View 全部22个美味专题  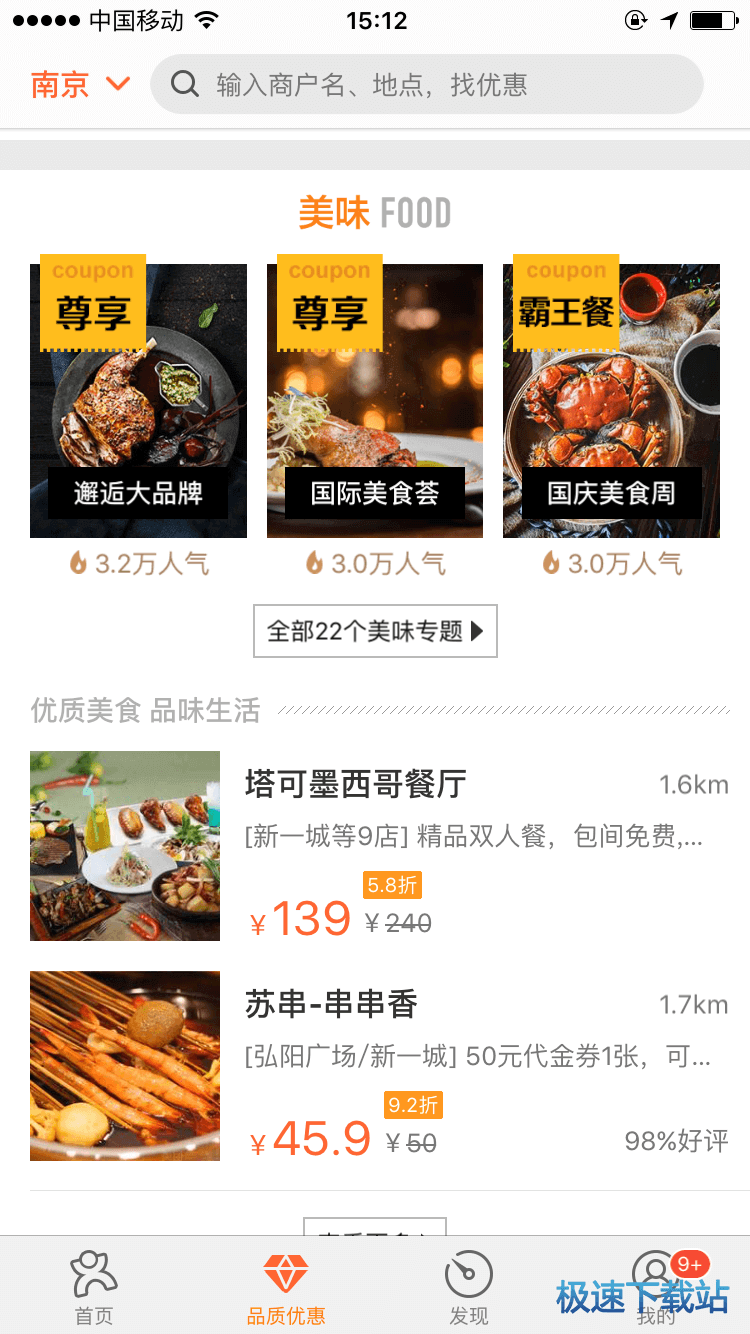pos(375,631)
